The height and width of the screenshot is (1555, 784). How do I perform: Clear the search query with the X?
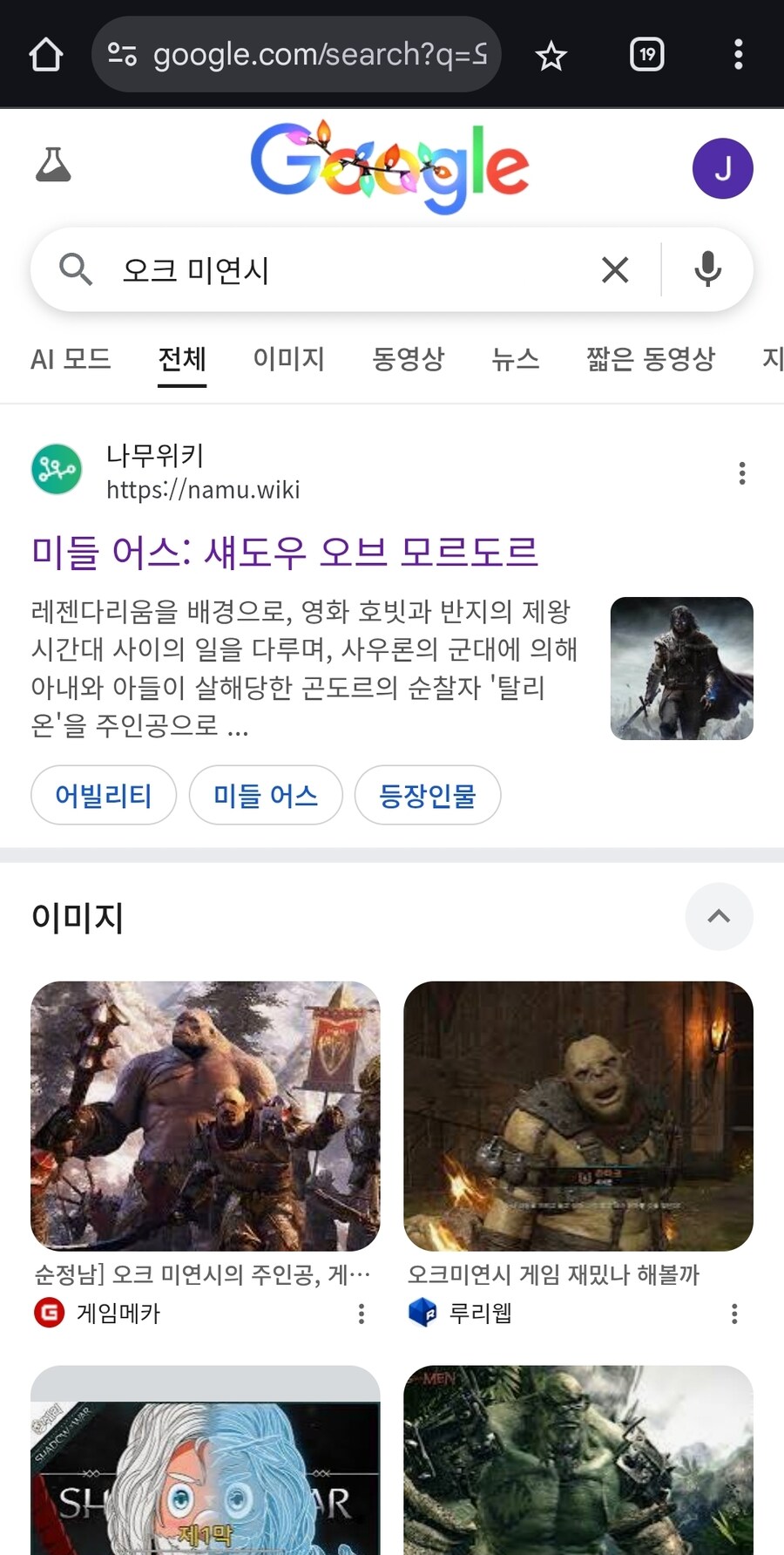(x=615, y=269)
